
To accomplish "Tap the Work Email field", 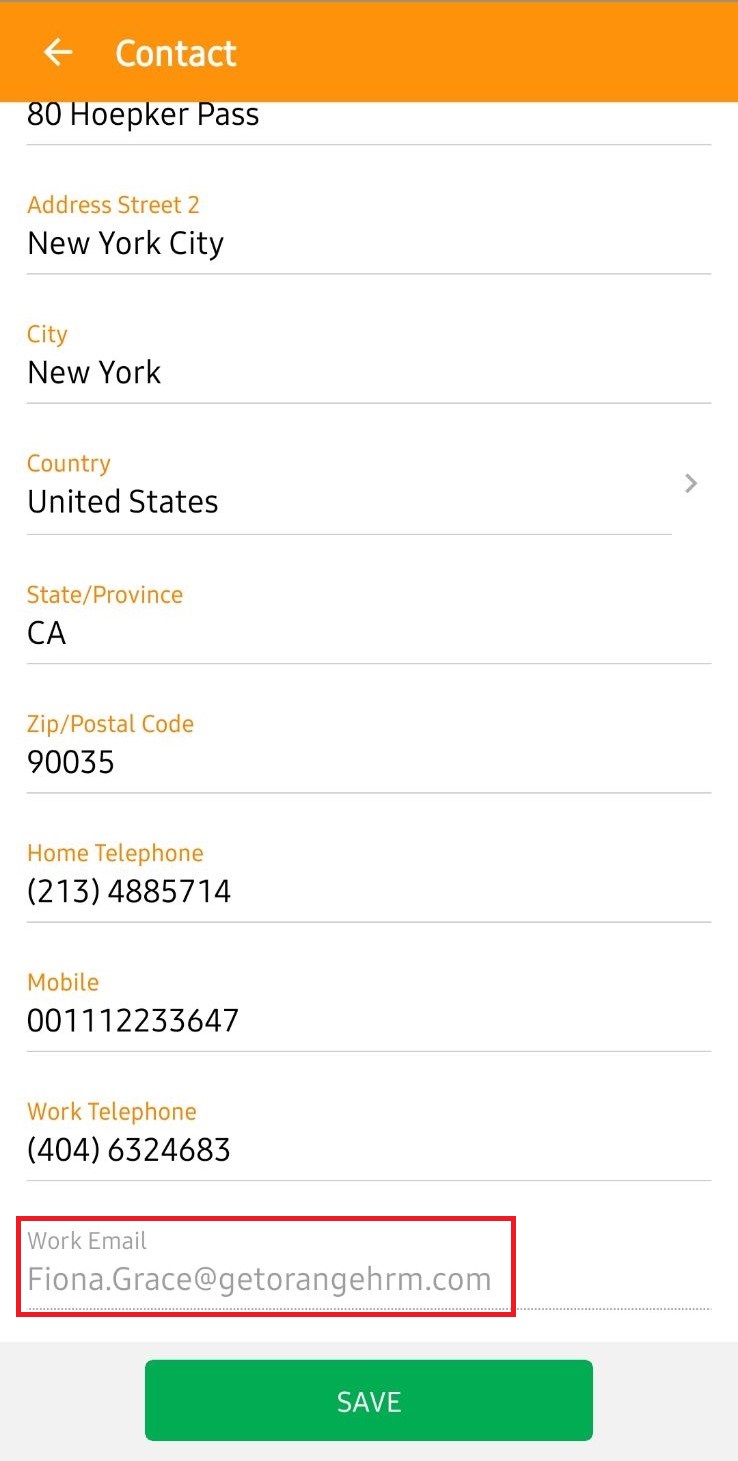I will [369, 1265].
